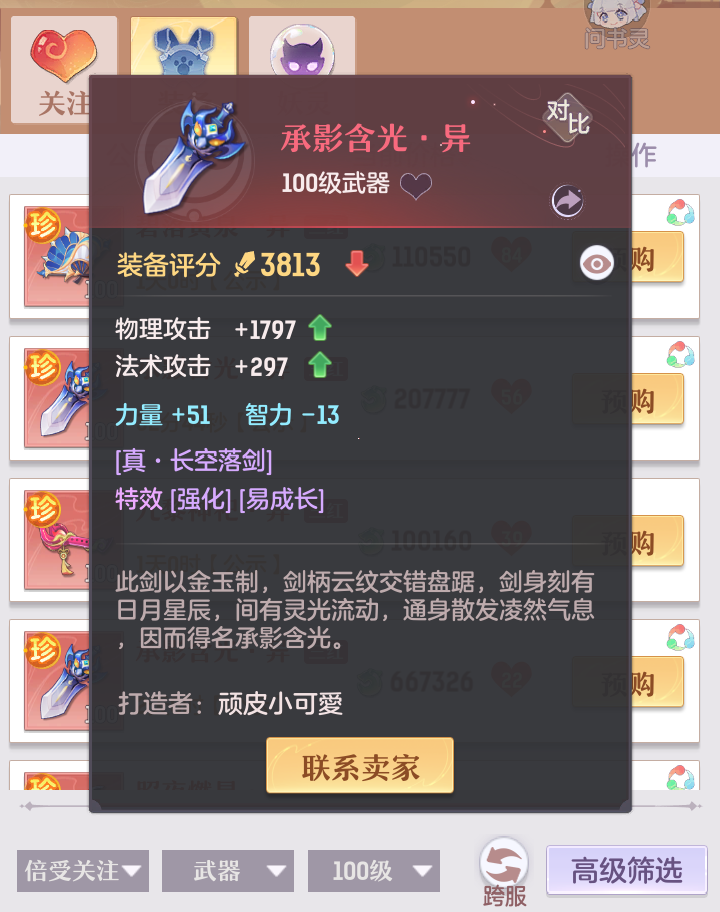Select the purple cat mask tab
The image size is (720, 912).
(x=302, y=50)
